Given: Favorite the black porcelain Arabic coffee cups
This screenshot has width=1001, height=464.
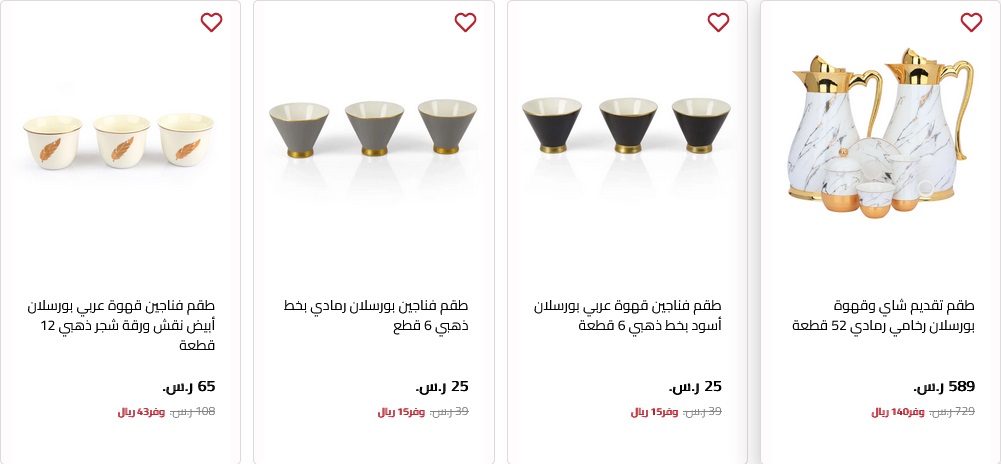Looking at the screenshot, I should pyautogui.click(x=718, y=22).
